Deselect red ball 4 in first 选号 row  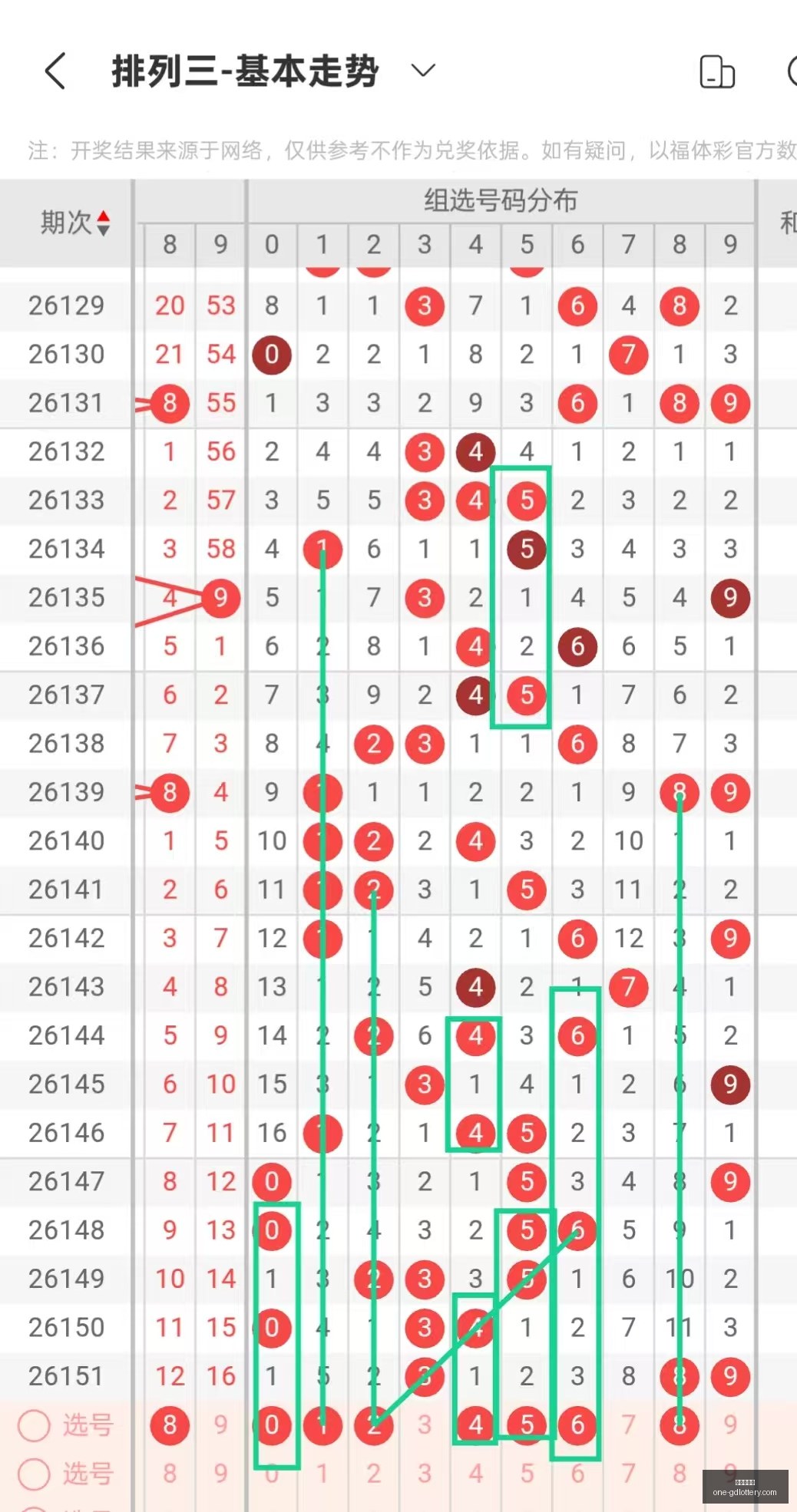tap(475, 1425)
